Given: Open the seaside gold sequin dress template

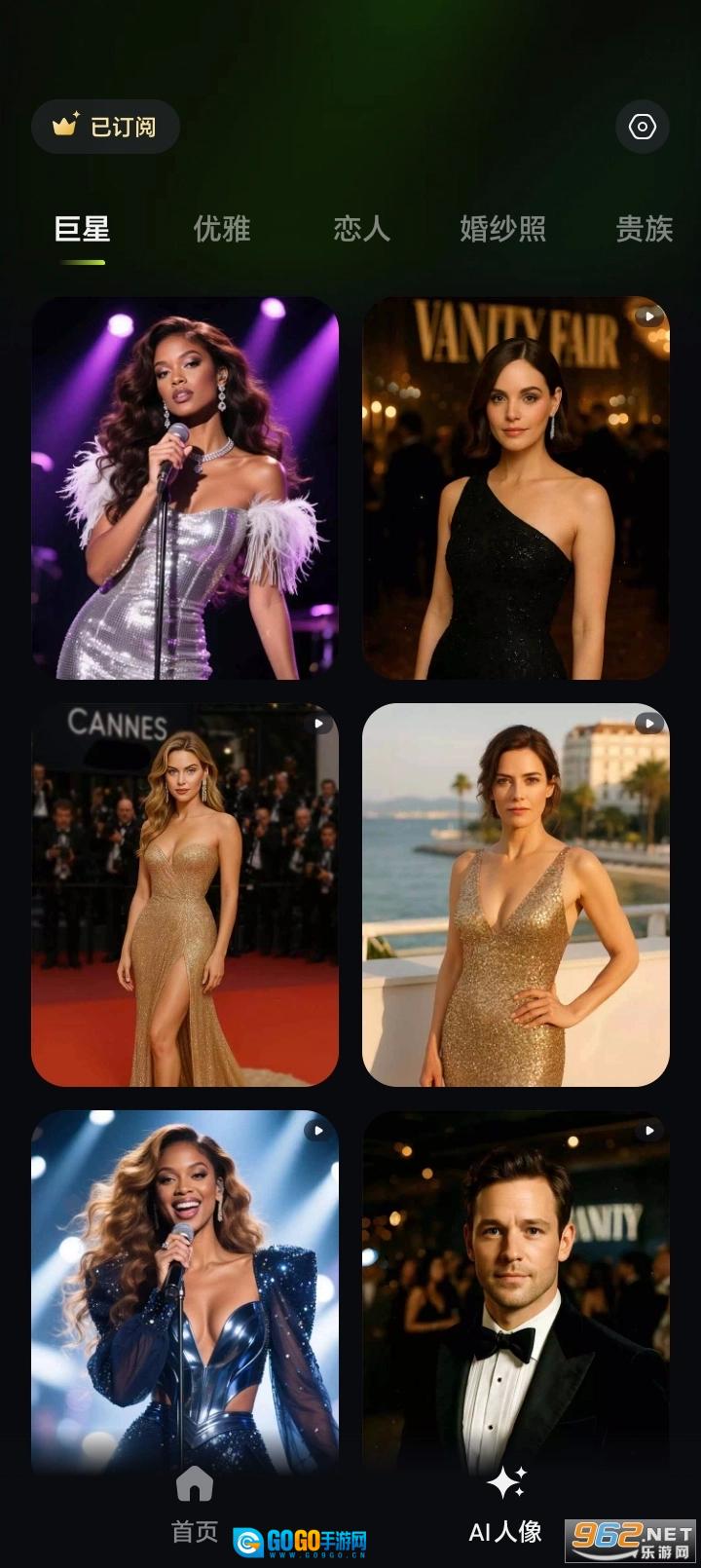Looking at the screenshot, I should point(516,895).
